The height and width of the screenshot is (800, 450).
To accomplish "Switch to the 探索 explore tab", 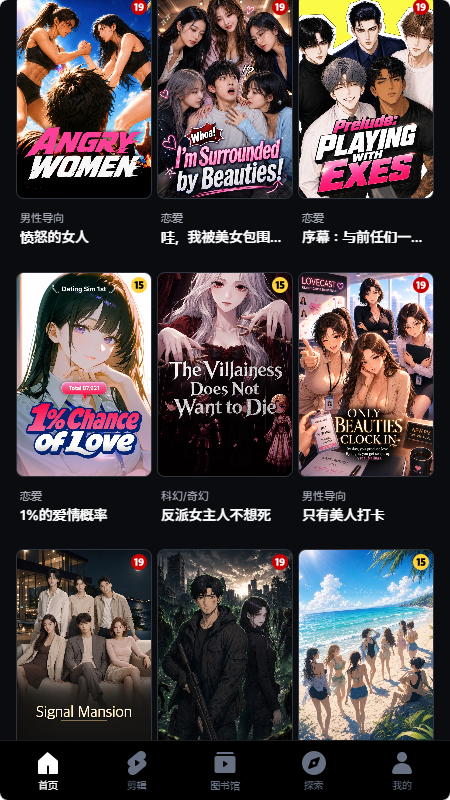I will pos(313,771).
